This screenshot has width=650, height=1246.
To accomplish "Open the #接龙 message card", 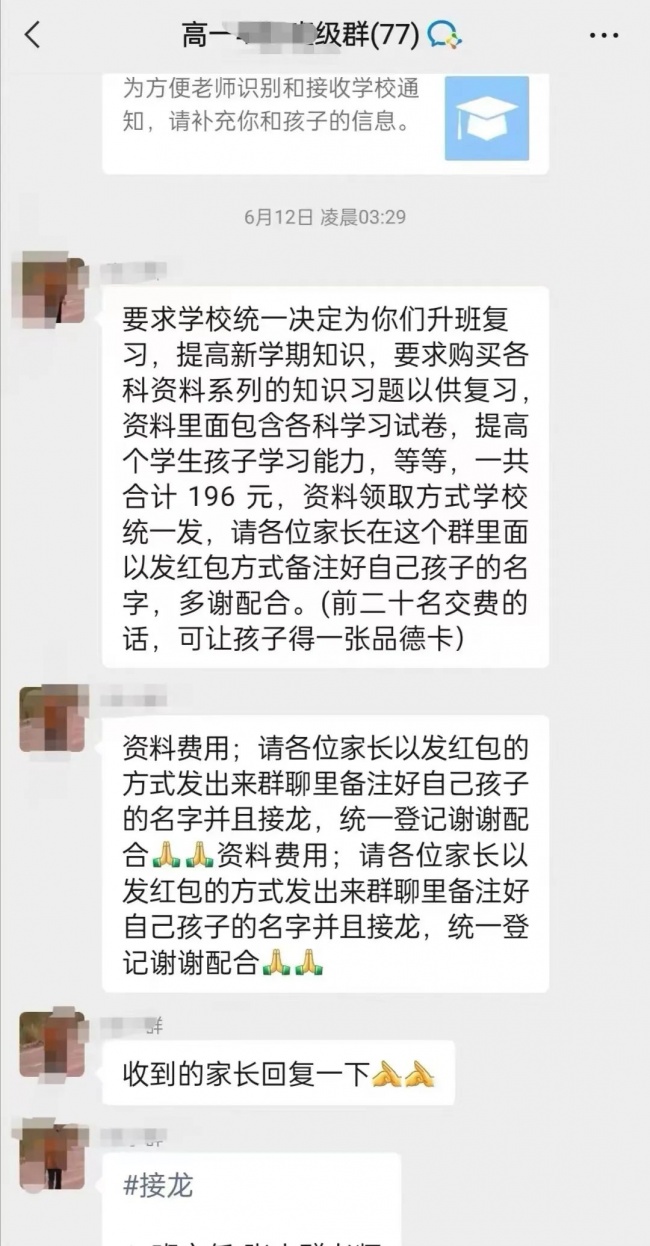I will pyautogui.click(x=251, y=1198).
